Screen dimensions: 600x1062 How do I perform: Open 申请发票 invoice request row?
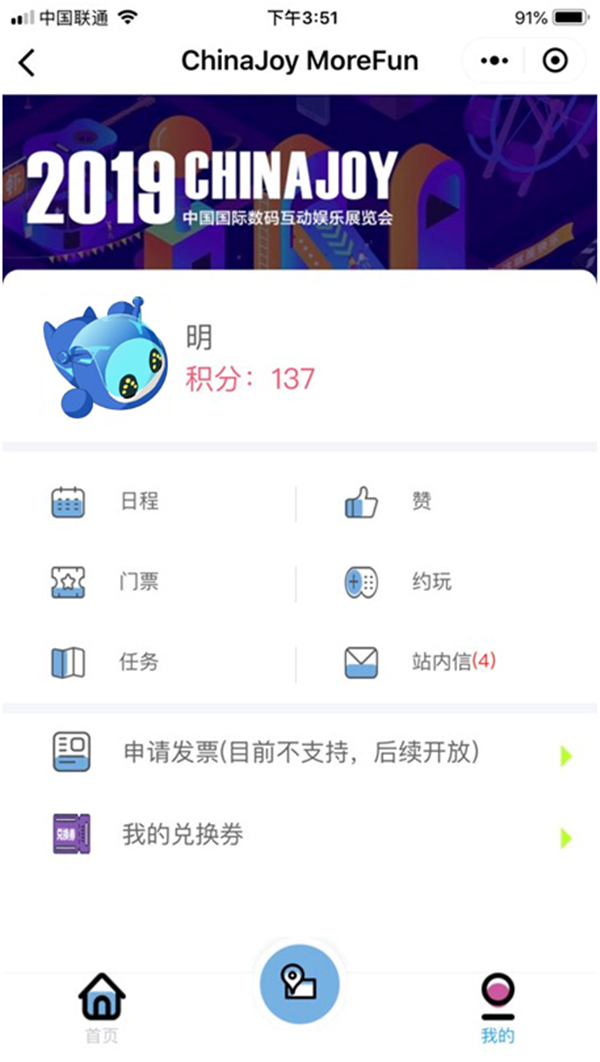[300, 753]
